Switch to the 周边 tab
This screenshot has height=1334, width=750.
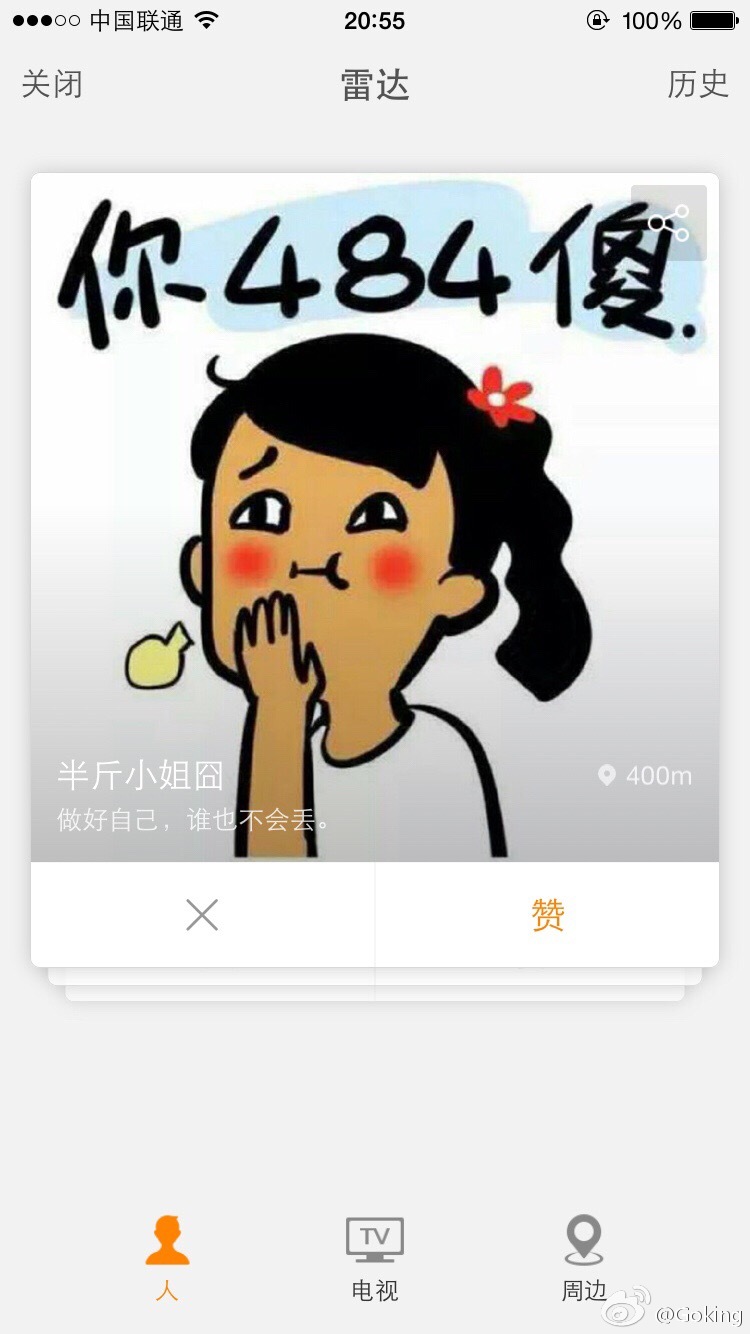coord(584,1258)
